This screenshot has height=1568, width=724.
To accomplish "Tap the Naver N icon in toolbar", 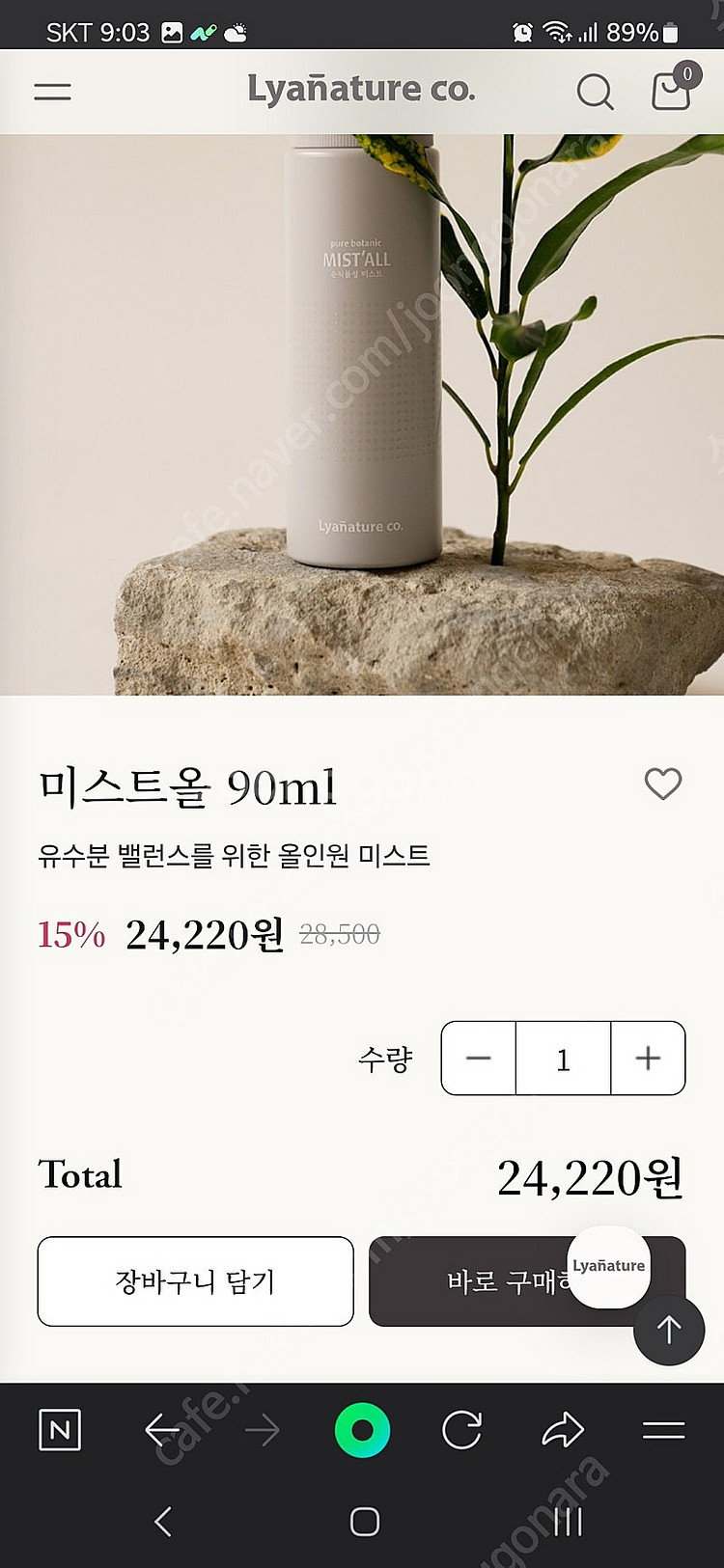I will [x=59, y=1432].
